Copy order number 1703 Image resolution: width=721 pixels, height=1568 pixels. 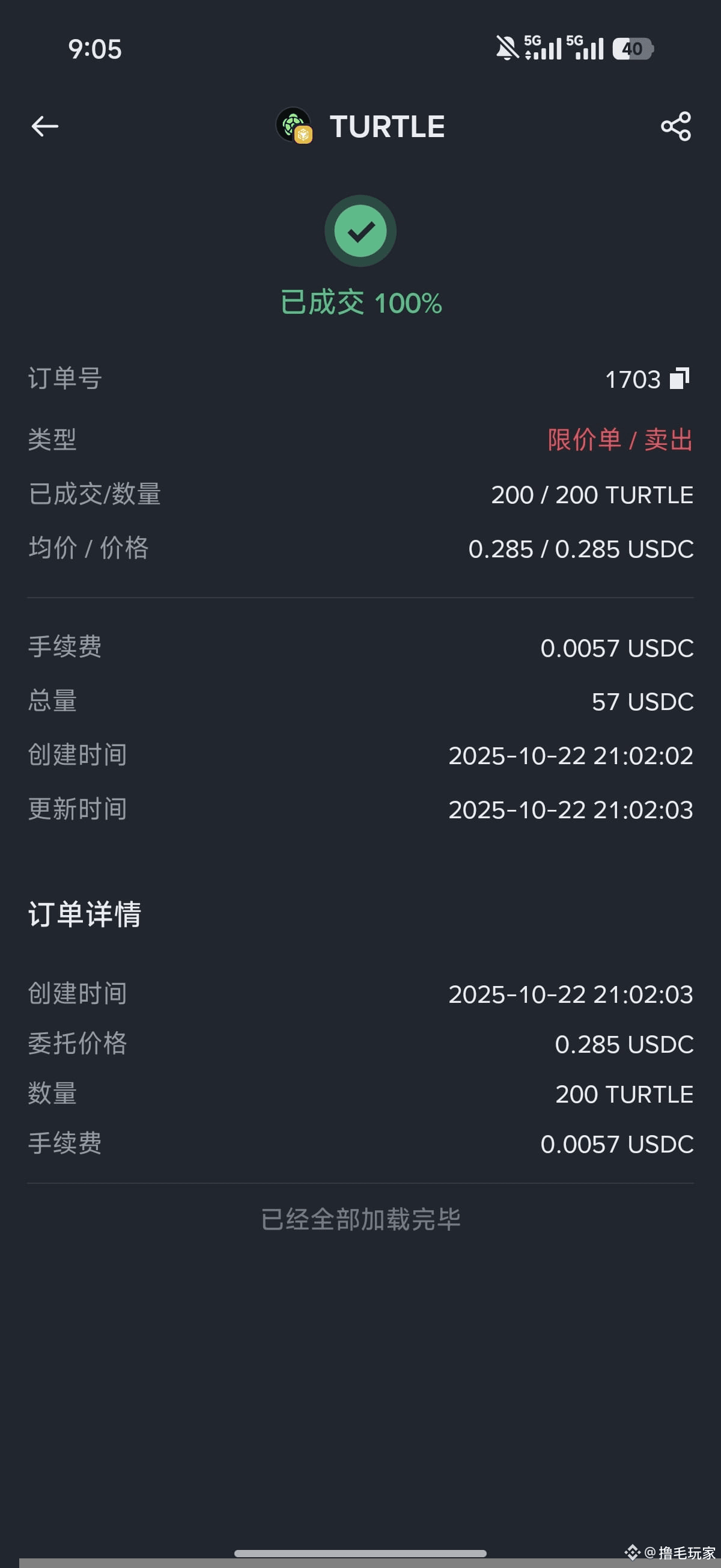[680, 379]
